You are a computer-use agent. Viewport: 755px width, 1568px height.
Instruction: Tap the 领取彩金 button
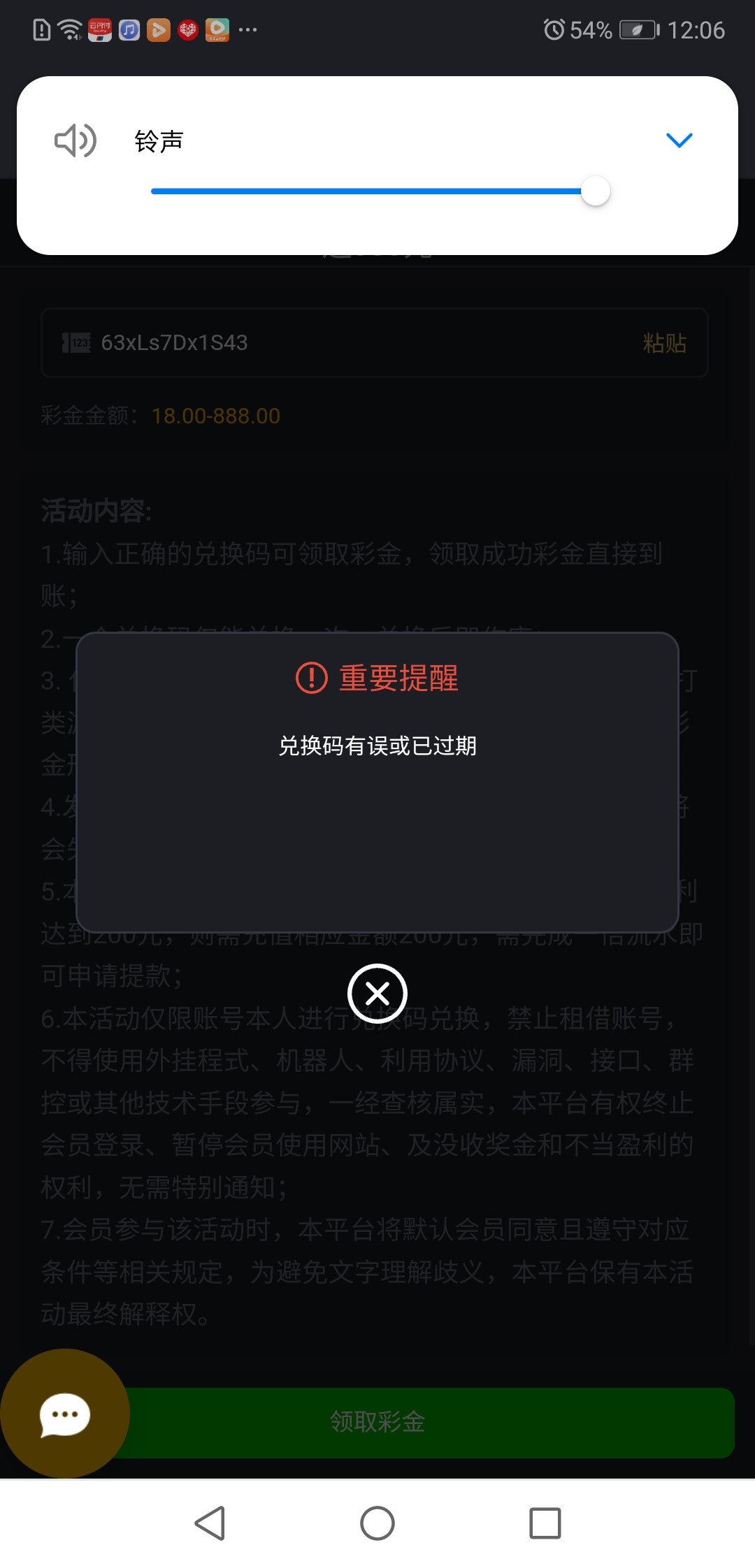point(419,1422)
